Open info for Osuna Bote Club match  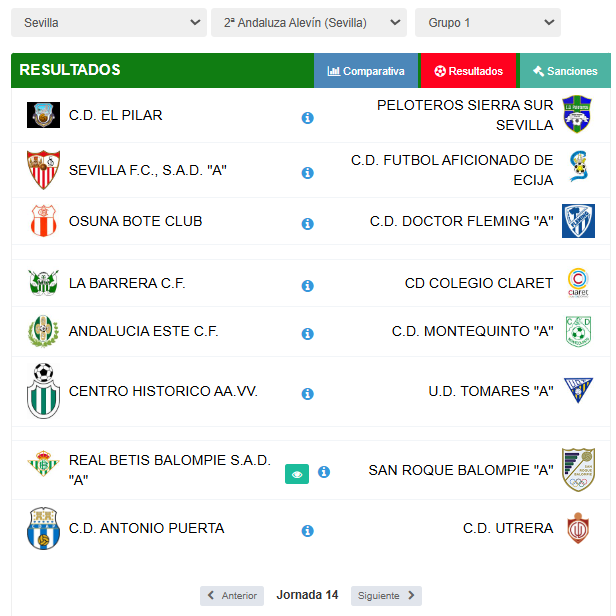coord(308,224)
